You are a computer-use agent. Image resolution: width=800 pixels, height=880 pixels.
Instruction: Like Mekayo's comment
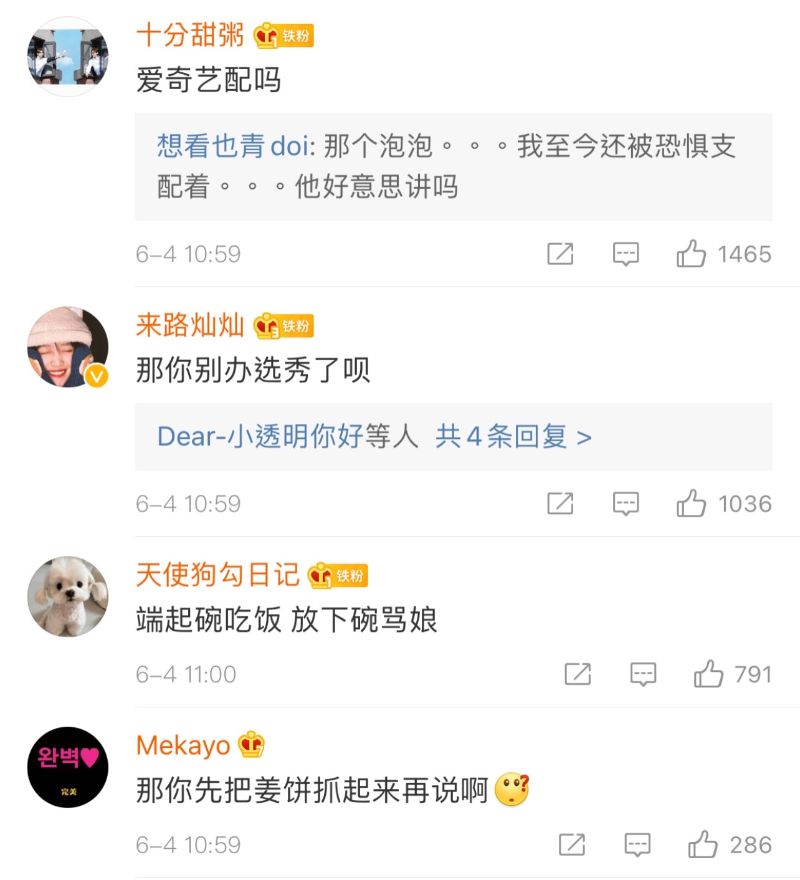tap(704, 844)
